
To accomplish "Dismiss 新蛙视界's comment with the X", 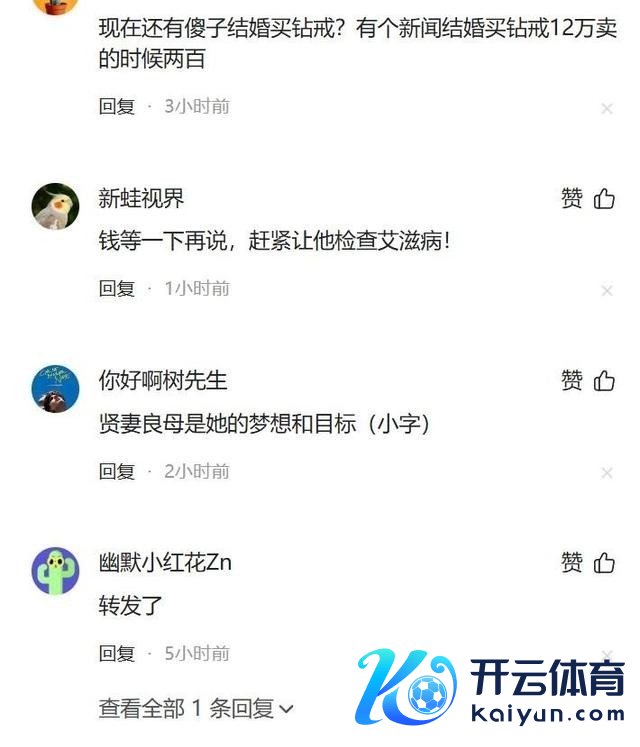I will (606, 291).
